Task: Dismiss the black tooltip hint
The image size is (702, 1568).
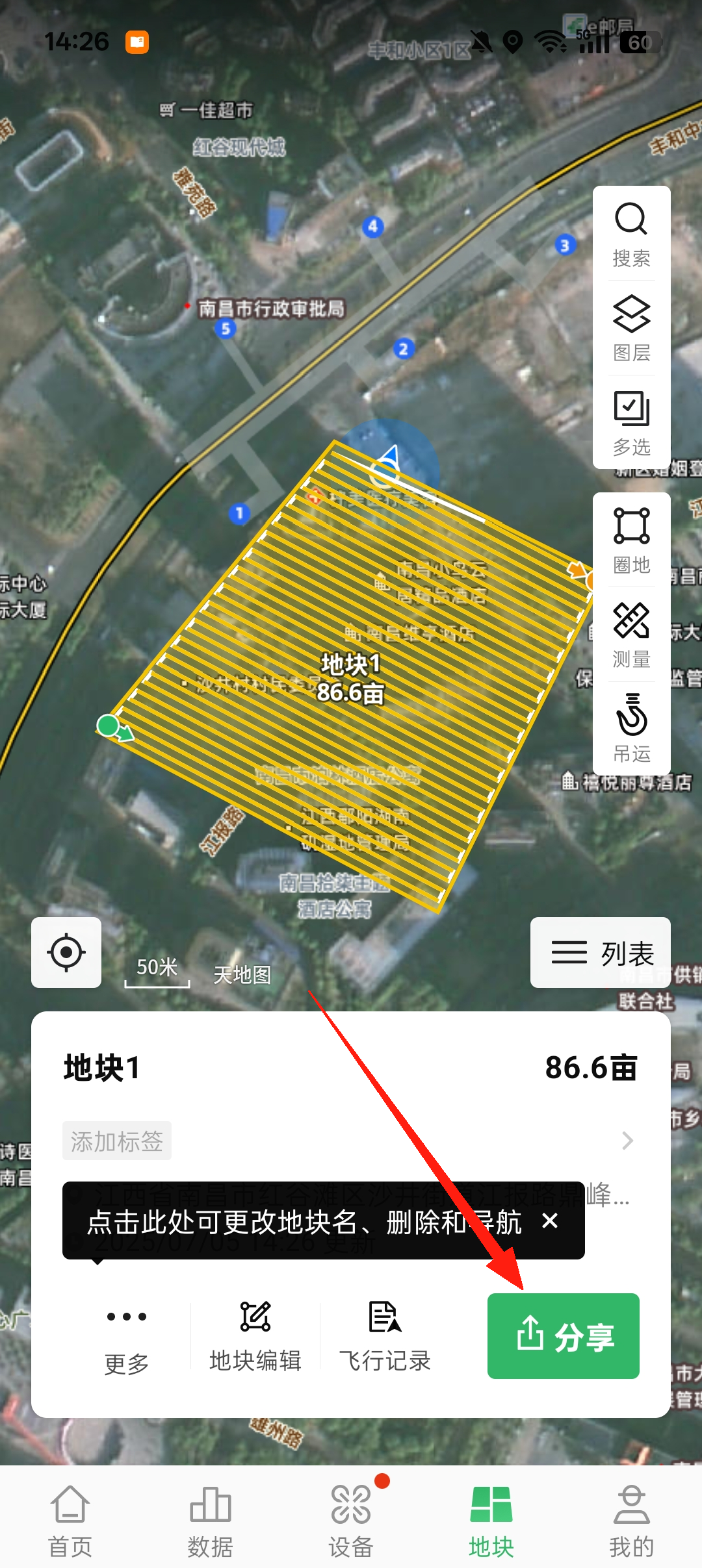Action: click(x=550, y=1221)
